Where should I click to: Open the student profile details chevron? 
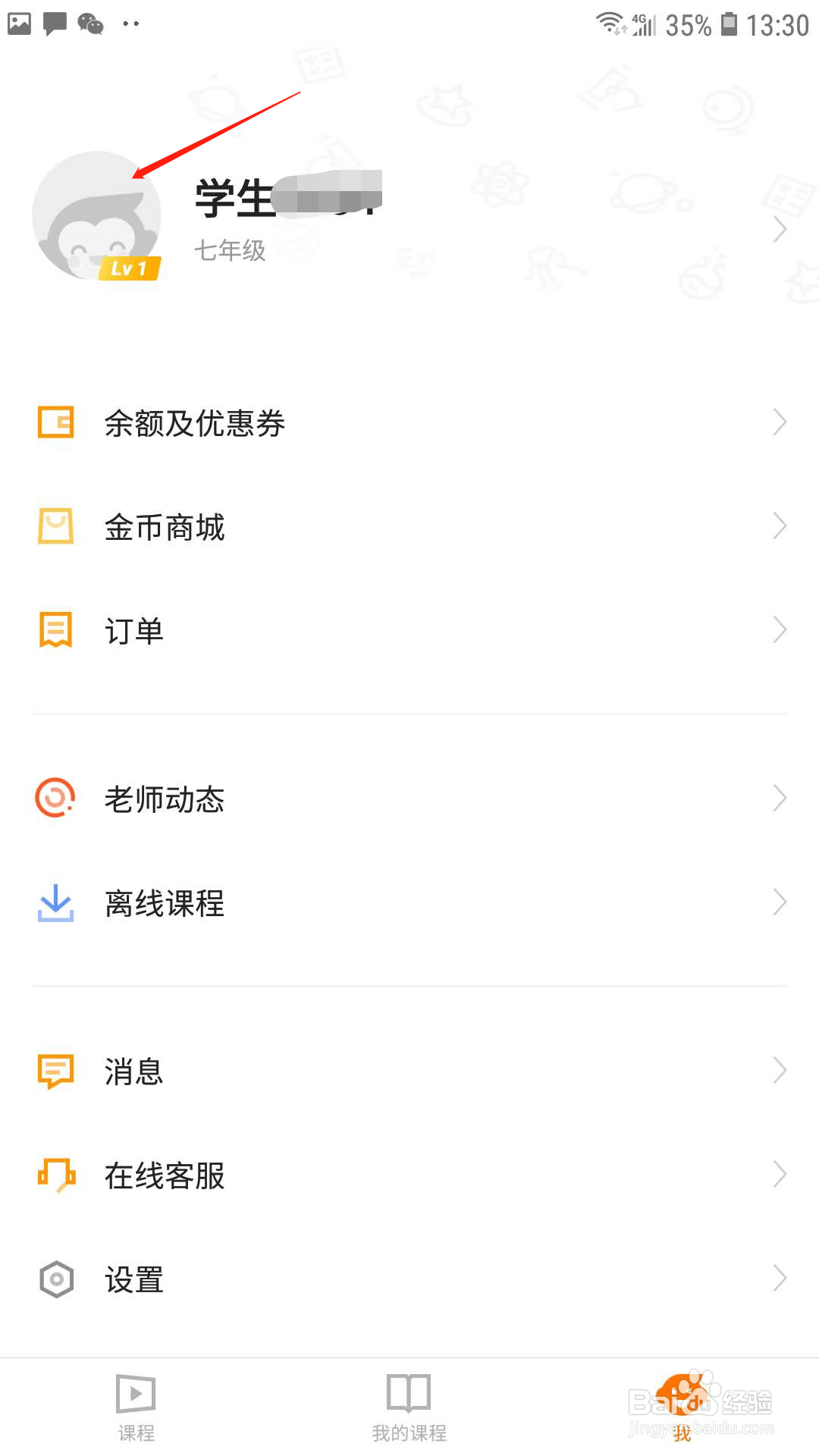[780, 229]
